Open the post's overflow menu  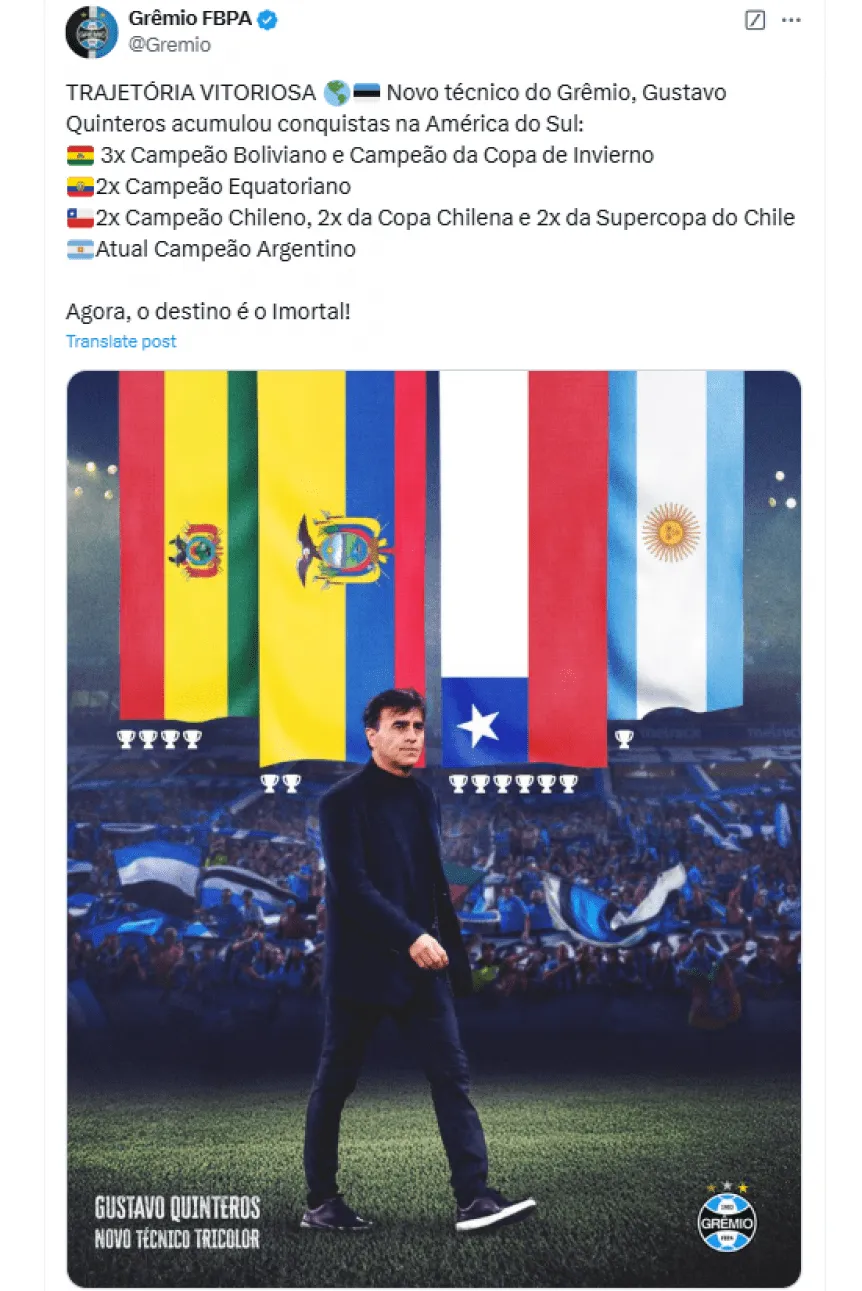tap(791, 20)
